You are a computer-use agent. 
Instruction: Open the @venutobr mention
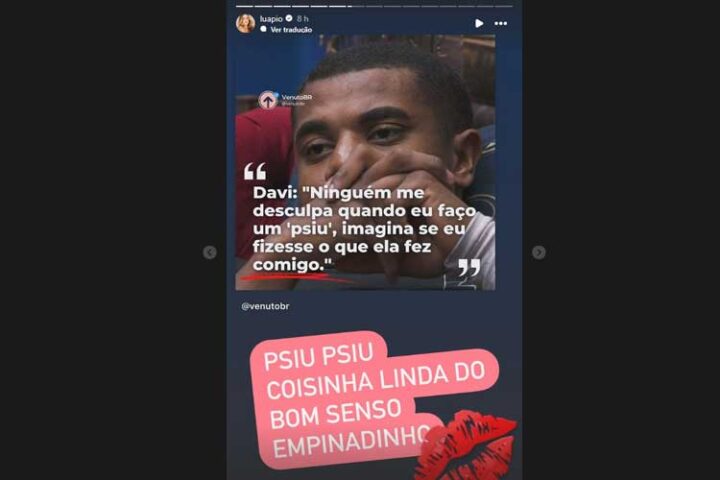[x=265, y=306]
